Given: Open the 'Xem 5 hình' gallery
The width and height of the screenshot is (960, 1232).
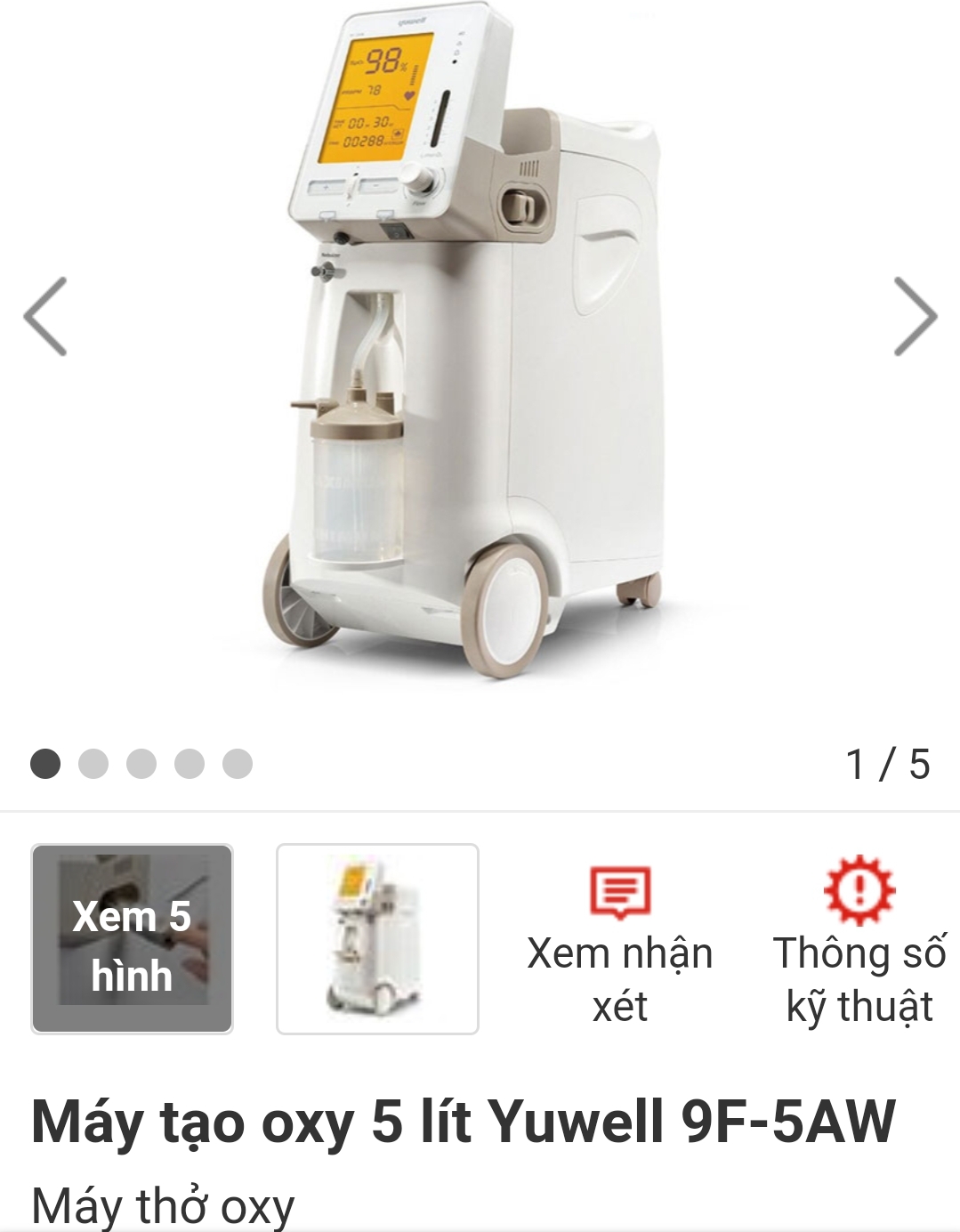Looking at the screenshot, I should (132, 938).
